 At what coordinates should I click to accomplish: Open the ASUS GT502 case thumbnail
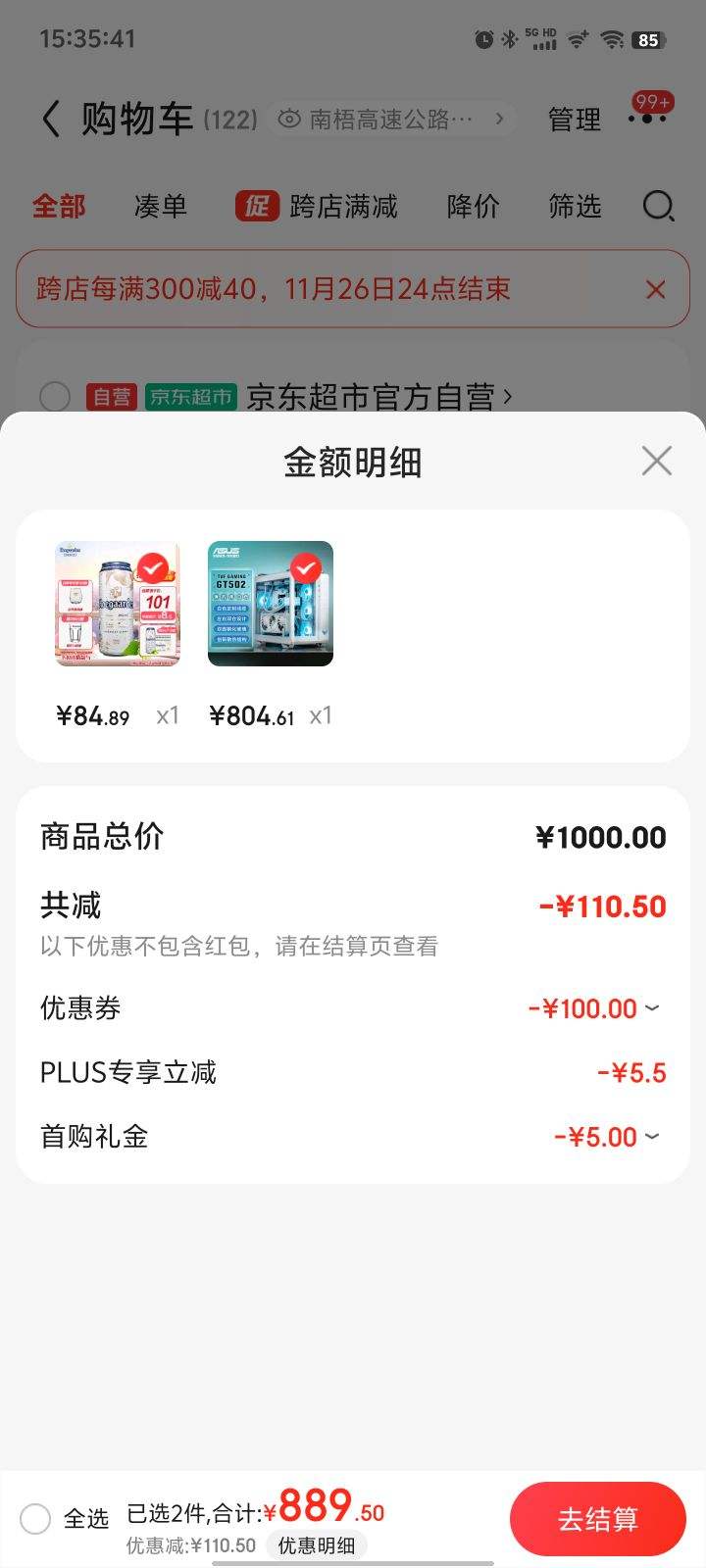271,604
